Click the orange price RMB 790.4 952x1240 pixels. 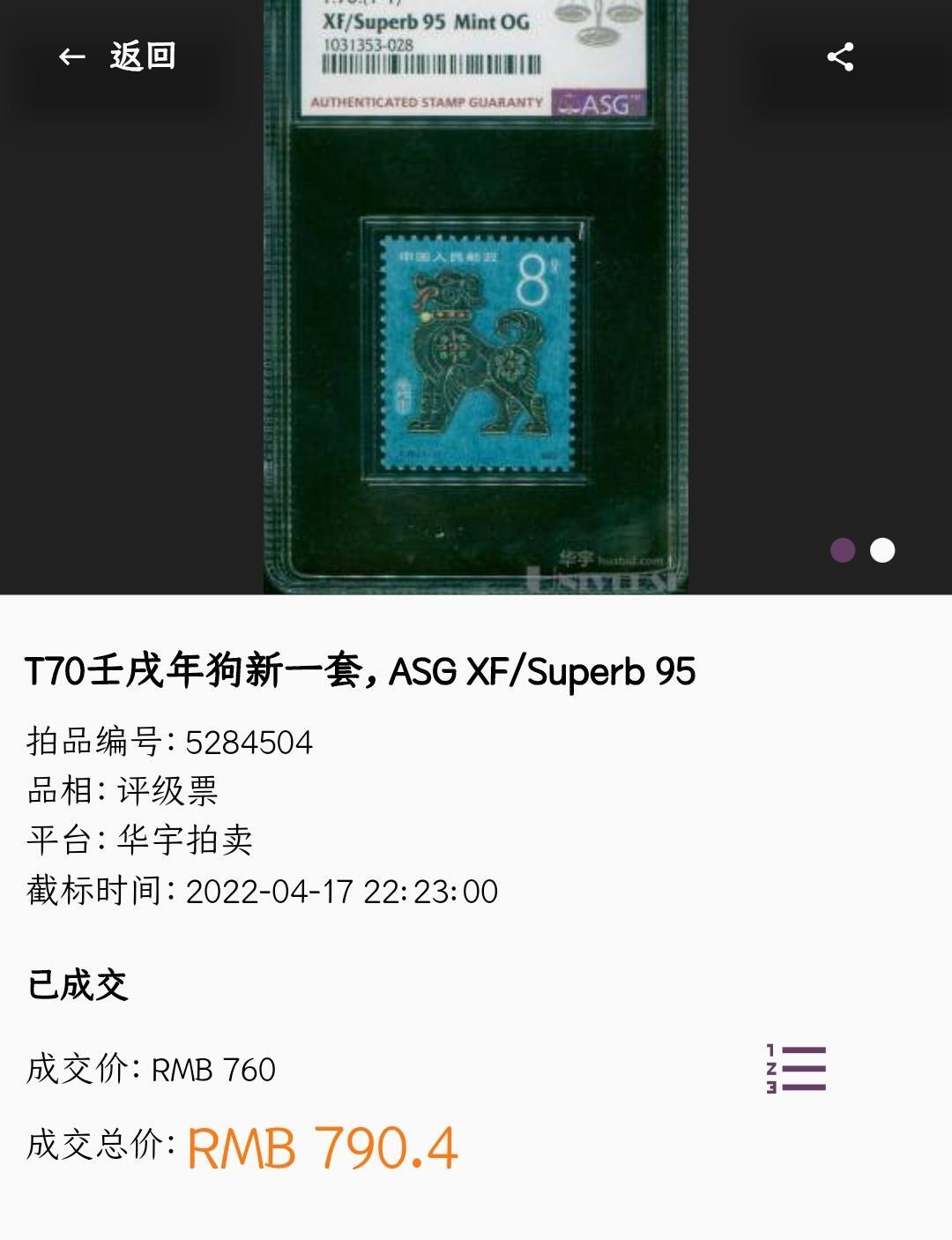coord(322,1147)
